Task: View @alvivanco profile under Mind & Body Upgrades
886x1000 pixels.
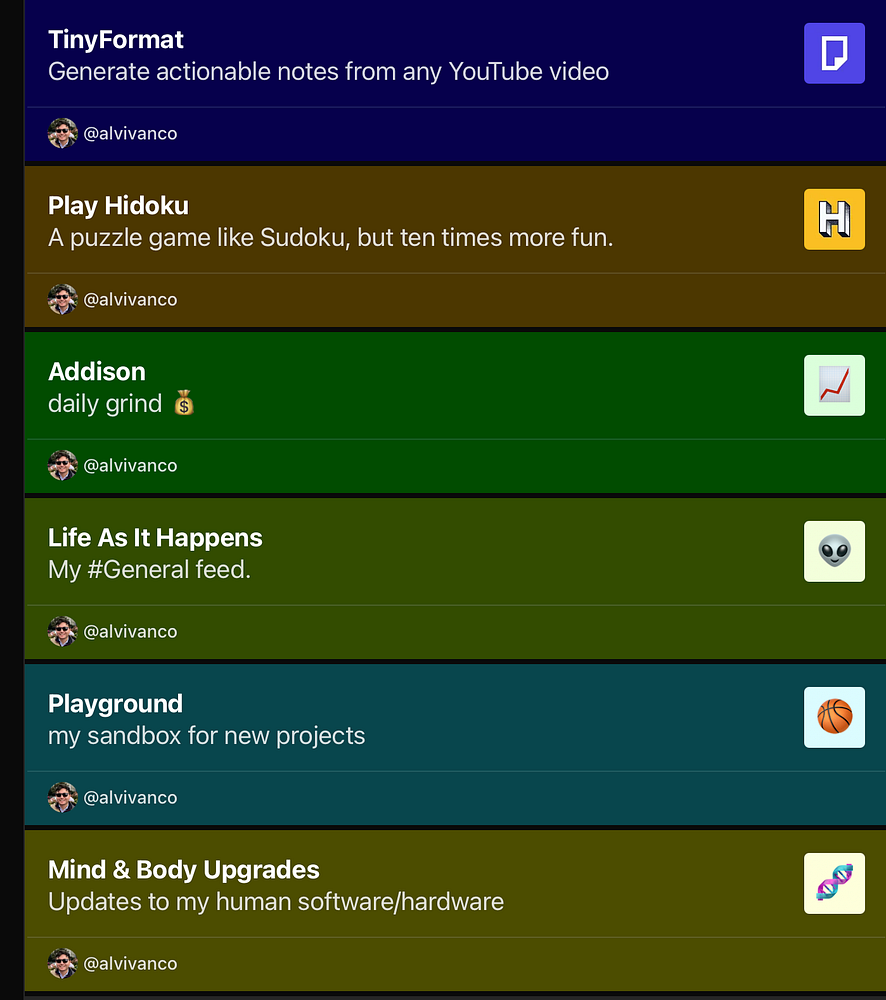Action: coord(130,964)
